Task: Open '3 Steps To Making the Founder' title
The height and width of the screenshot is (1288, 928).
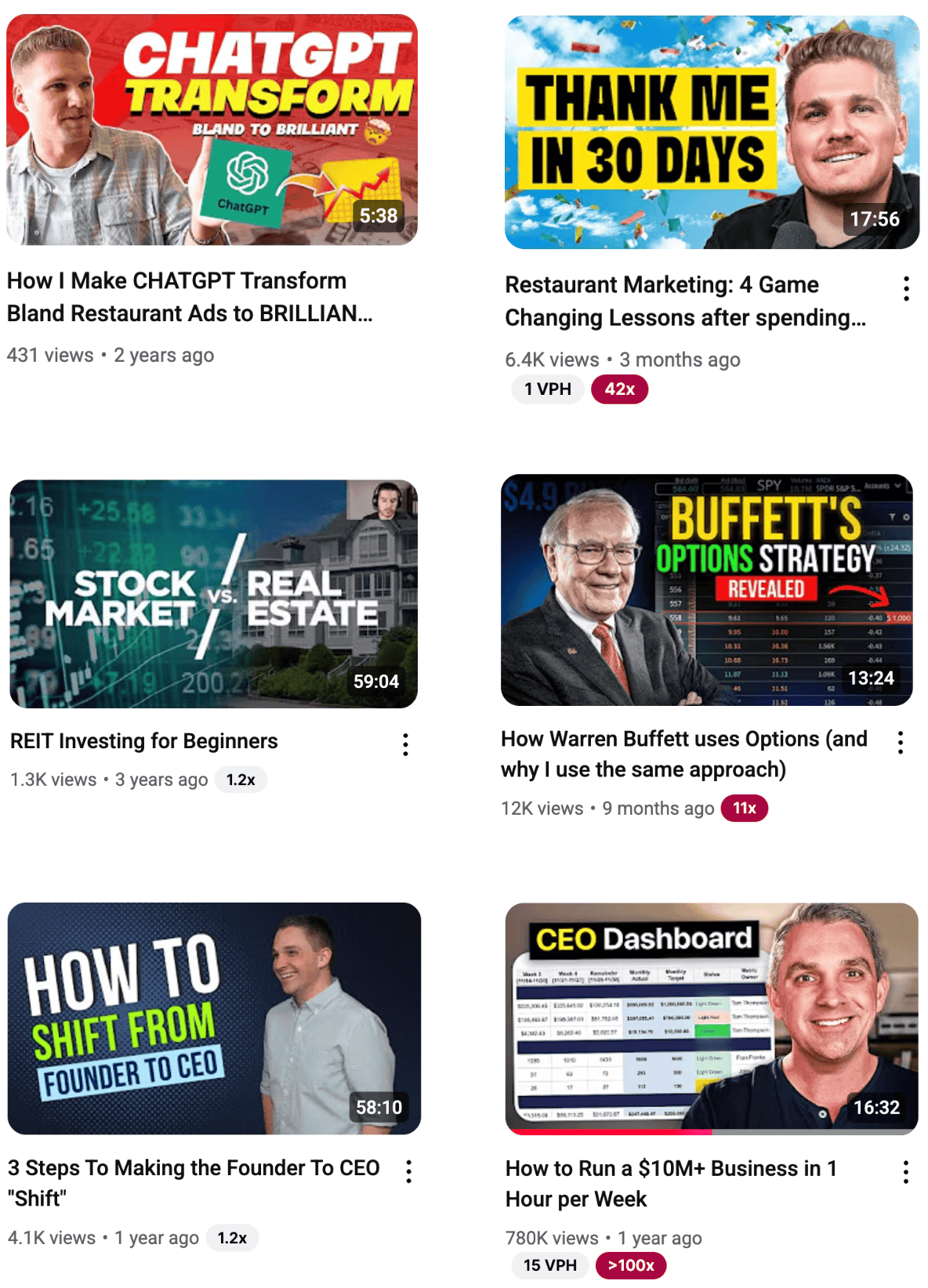Action: click(194, 1182)
